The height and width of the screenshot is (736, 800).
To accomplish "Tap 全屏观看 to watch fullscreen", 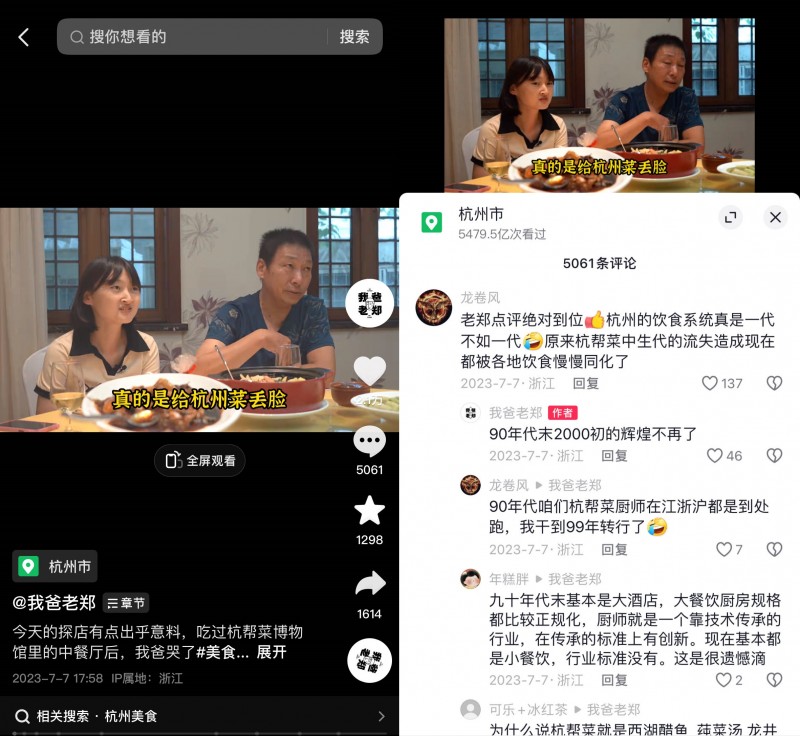I will [200, 460].
